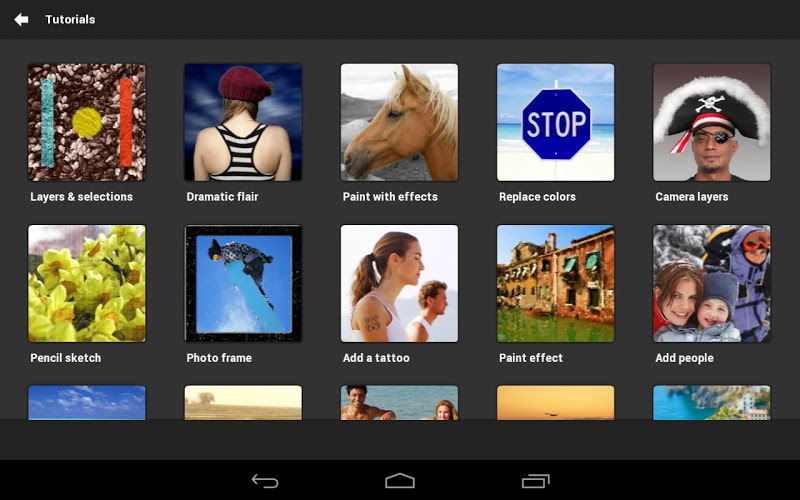The height and width of the screenshot is (500, 800).
Task: Open the Pencil sketch tutorial
Action: click(87, 284)
